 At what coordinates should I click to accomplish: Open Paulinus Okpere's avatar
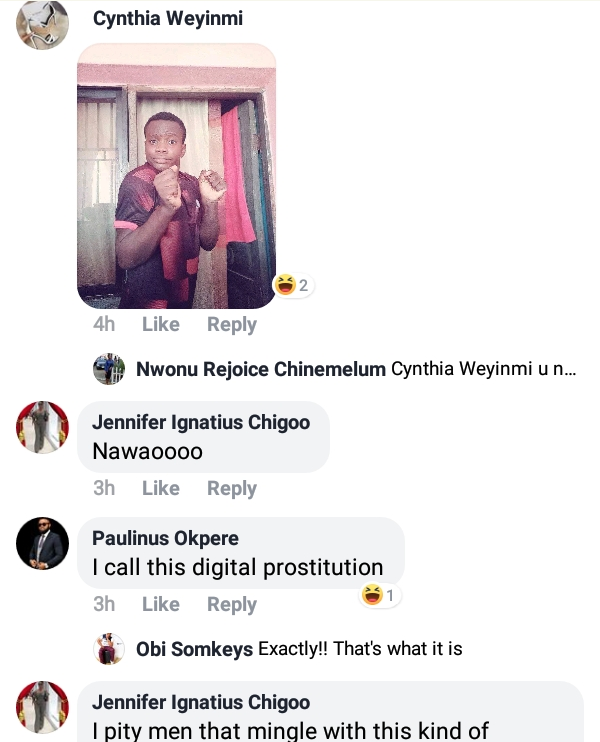[43, 544]
